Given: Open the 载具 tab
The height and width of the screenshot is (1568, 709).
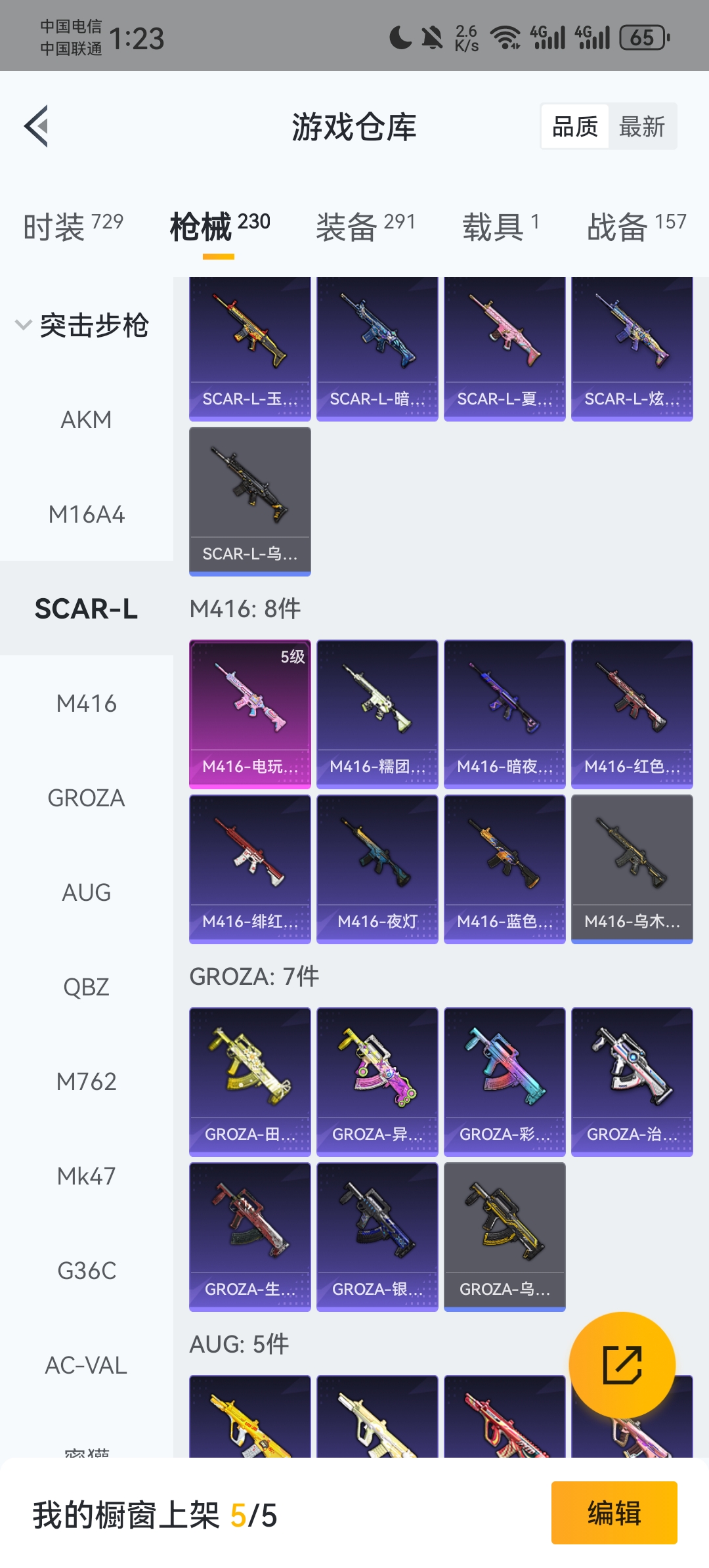Looking at the screenshot, I should pos(500,227).
